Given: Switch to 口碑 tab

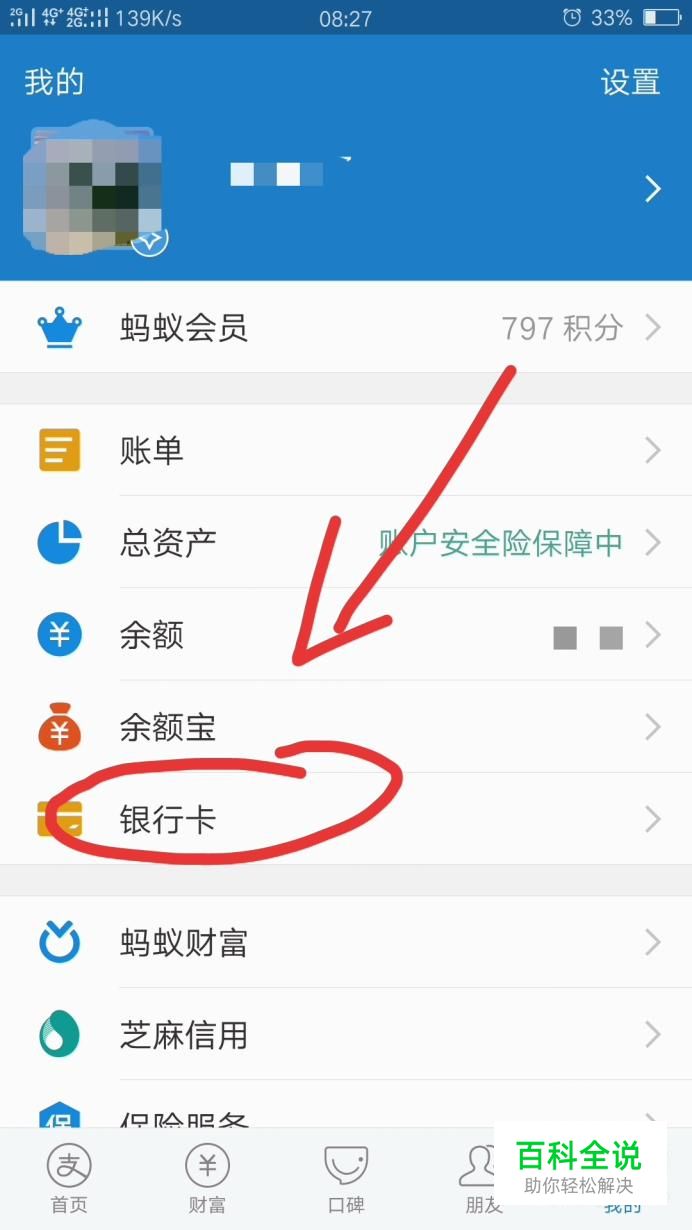Looking at the screenshot, I should (x=346, y=1179).
